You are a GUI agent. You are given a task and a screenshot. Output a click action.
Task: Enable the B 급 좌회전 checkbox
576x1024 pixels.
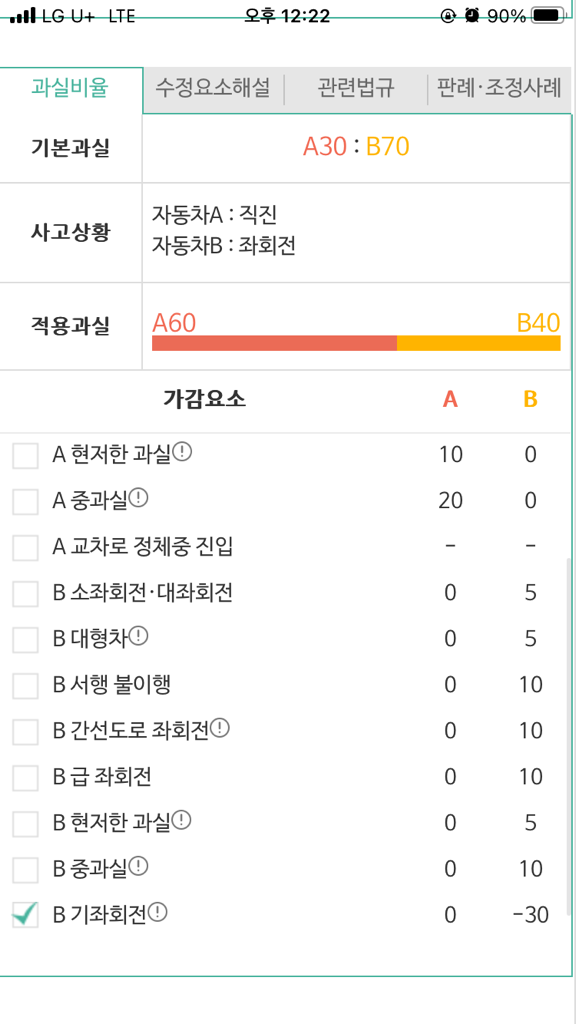coord(25,778)
